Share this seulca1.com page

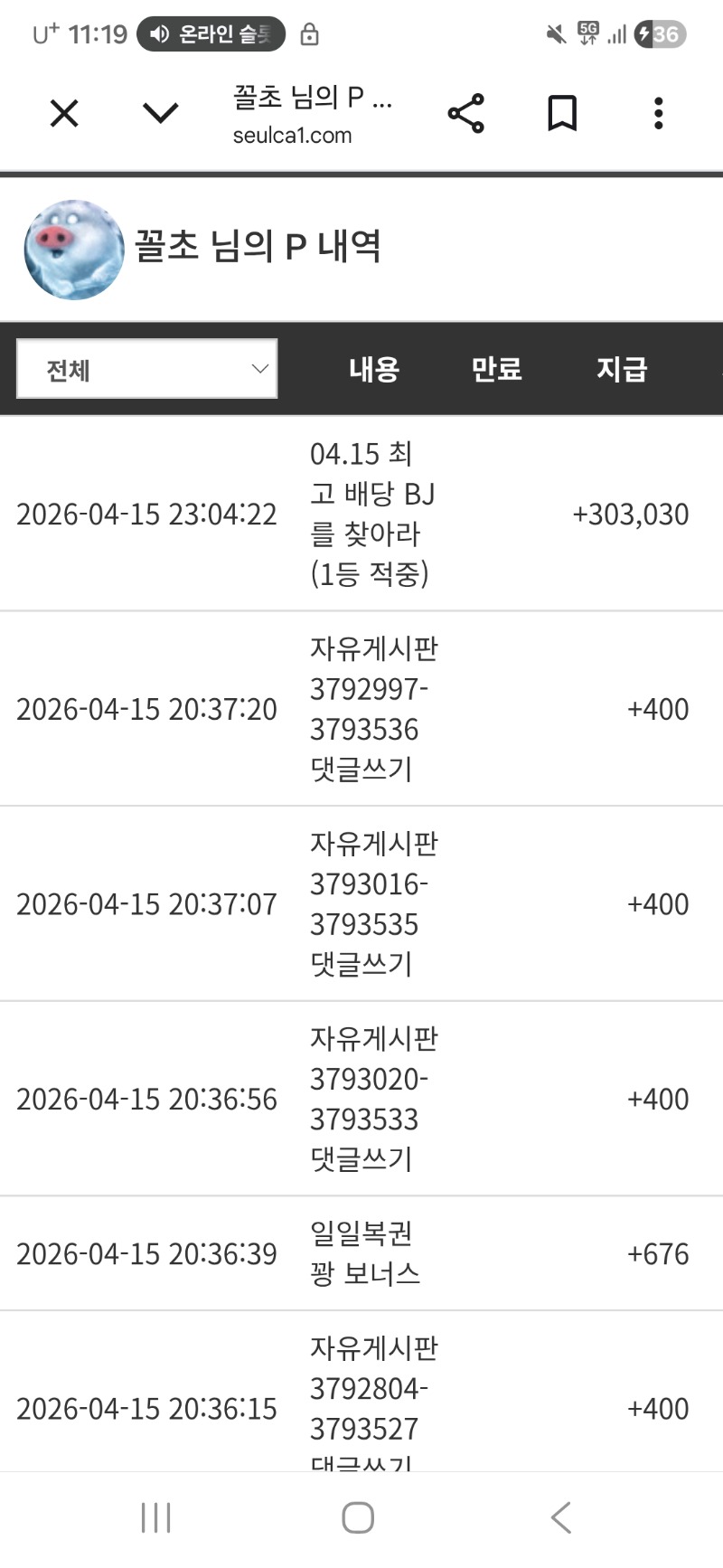point(466,114)
